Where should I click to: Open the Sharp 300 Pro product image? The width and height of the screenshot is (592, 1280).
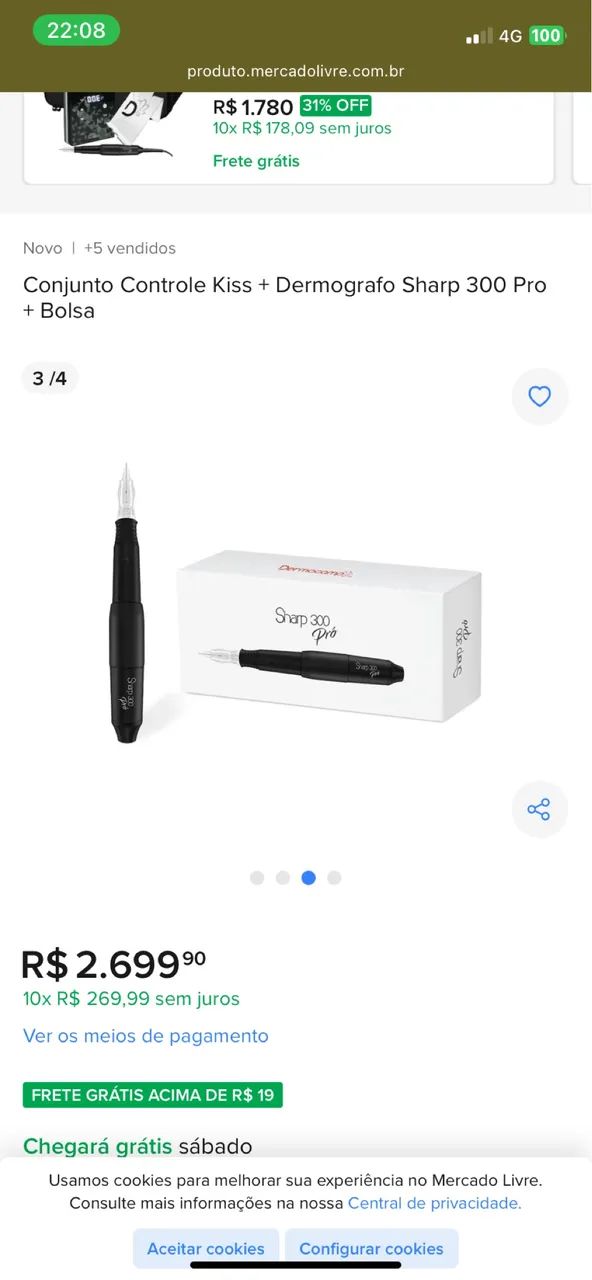tap(296, 604)
